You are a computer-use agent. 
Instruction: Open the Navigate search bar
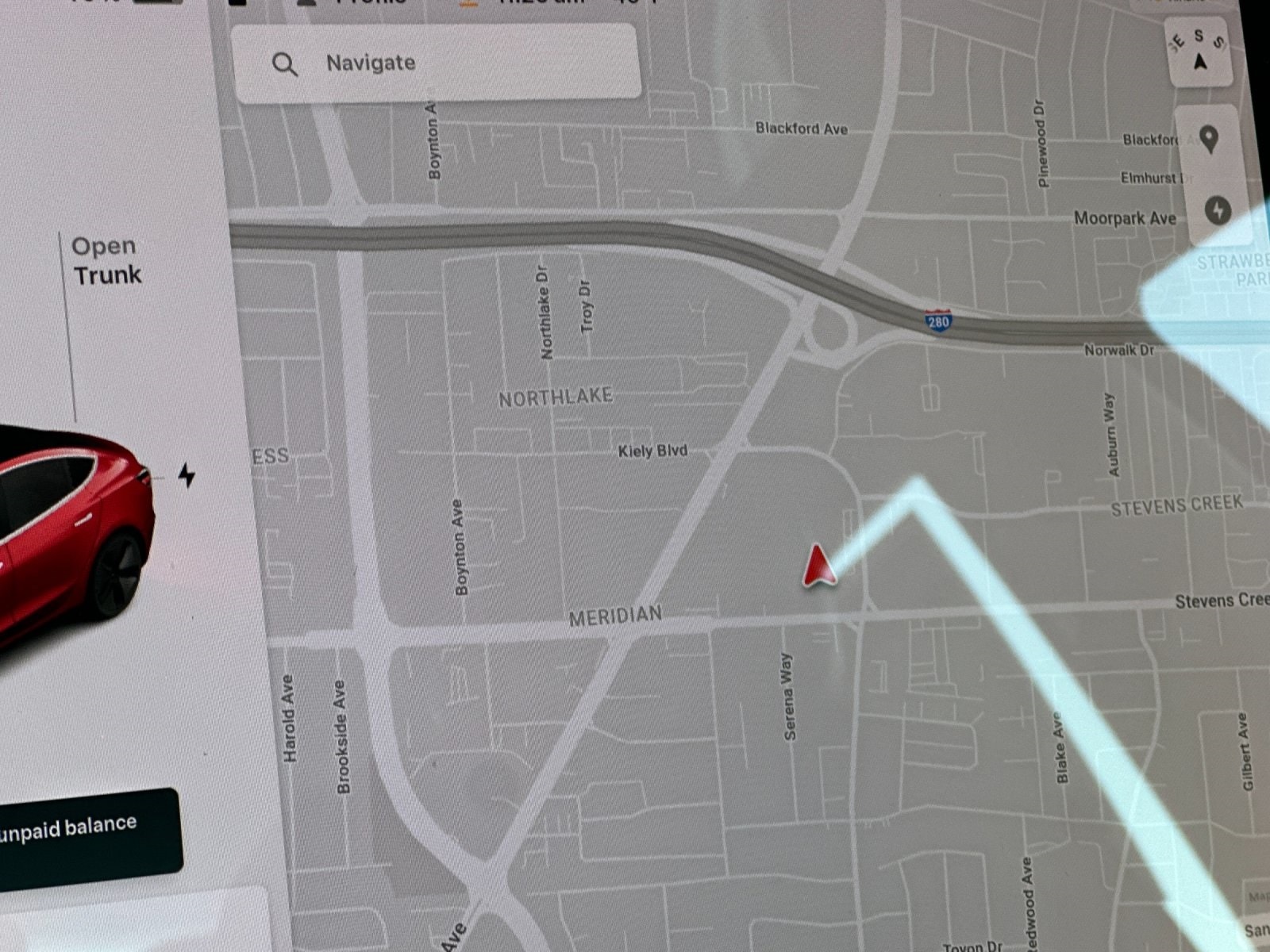click(x=437, y=63)
